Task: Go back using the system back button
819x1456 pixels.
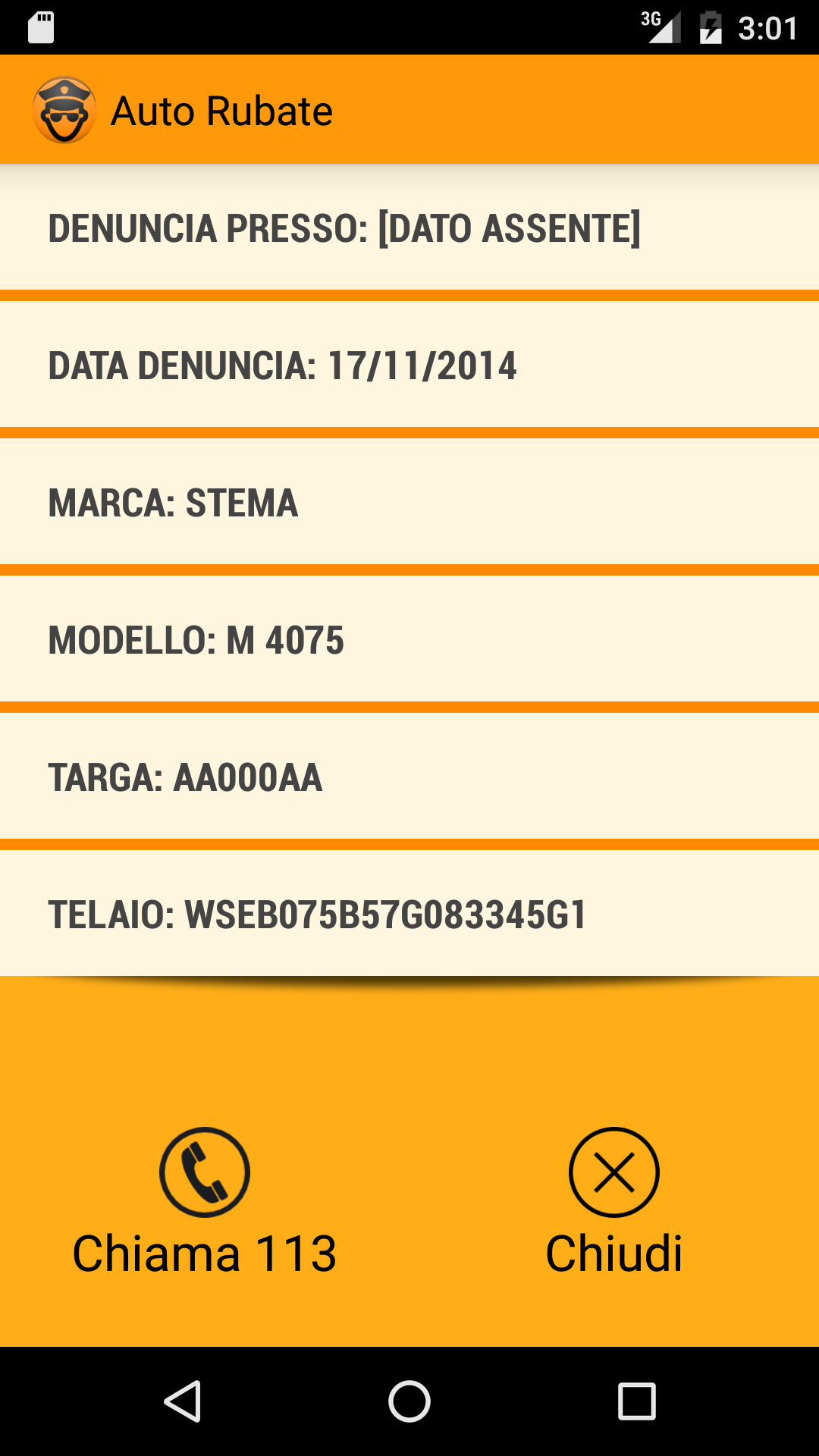Action: pyautogui.click(x=183, y=1401)
